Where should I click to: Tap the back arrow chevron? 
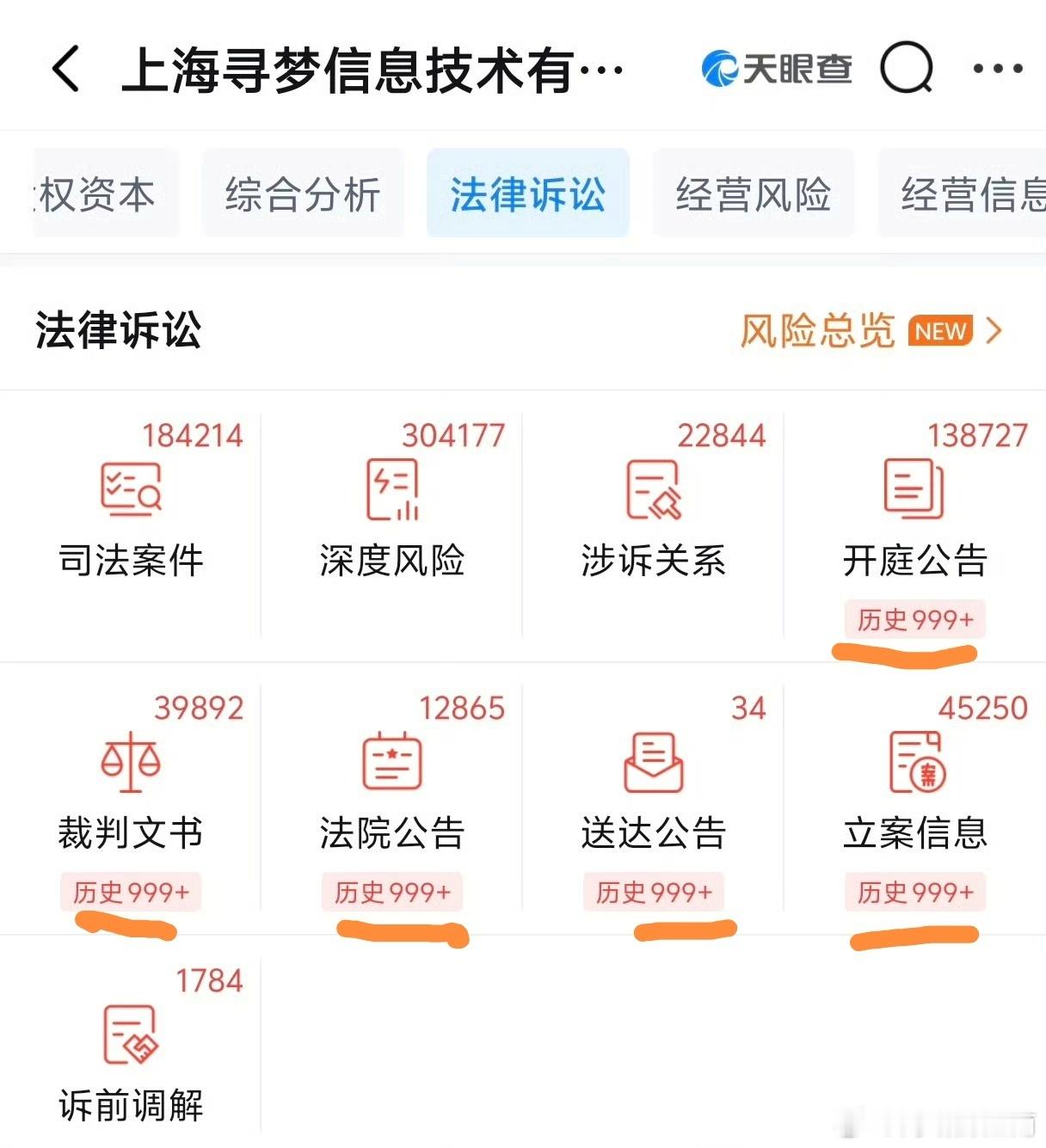point(67,69)
